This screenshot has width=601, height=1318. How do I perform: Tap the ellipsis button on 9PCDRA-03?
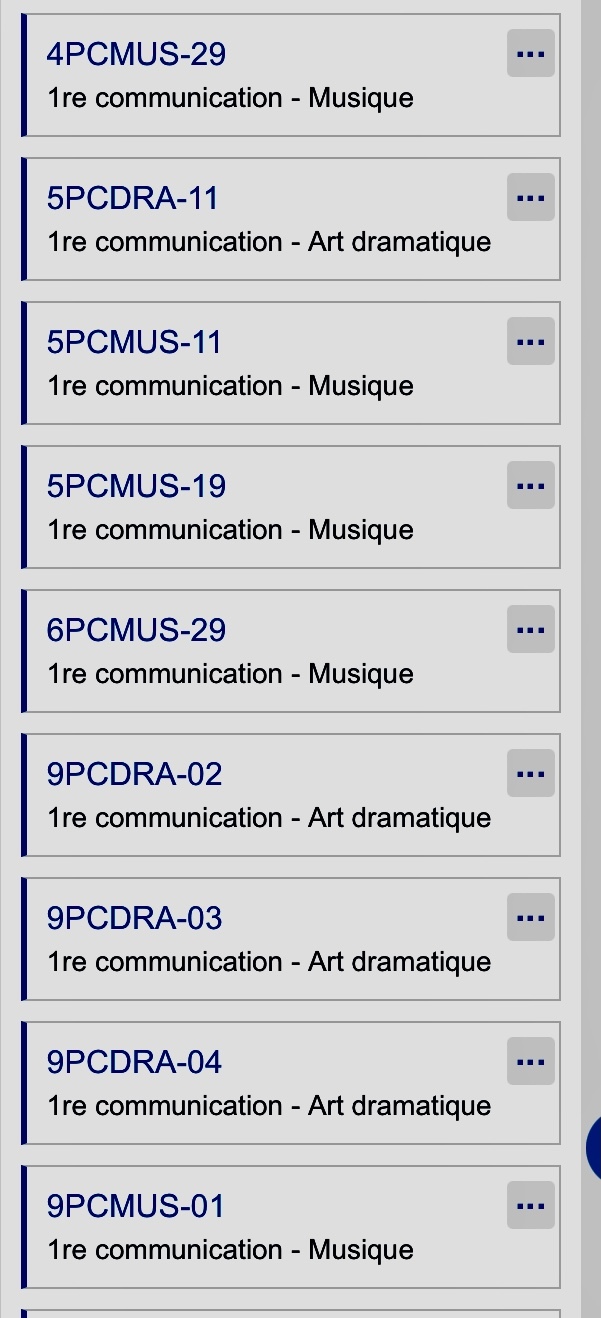tap(530, 918)
